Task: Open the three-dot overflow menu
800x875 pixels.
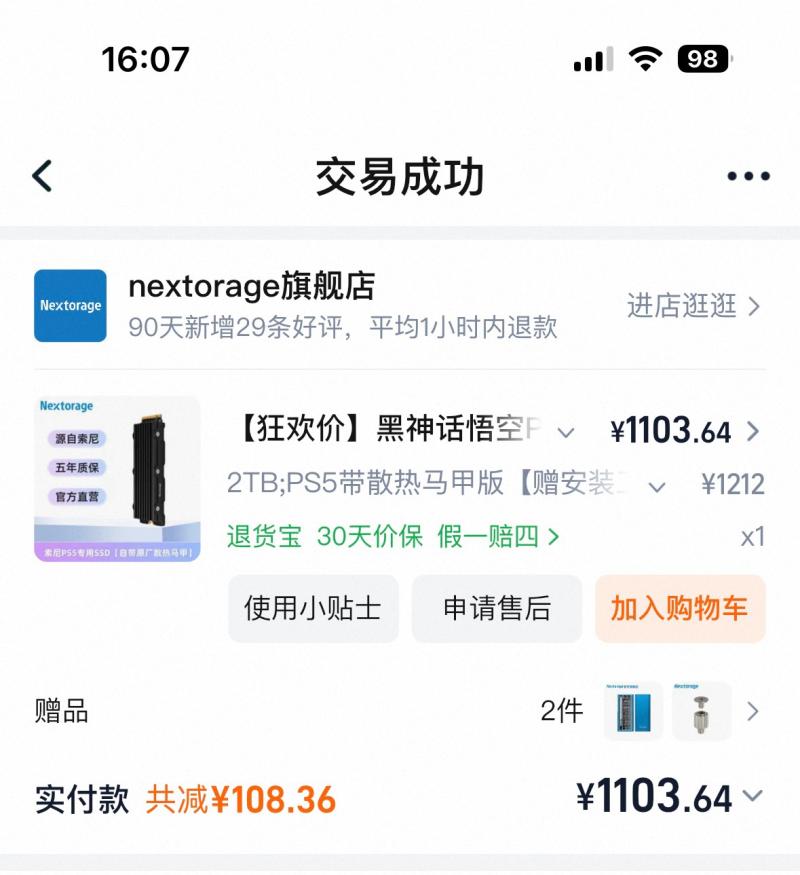Action: [748, 177]
